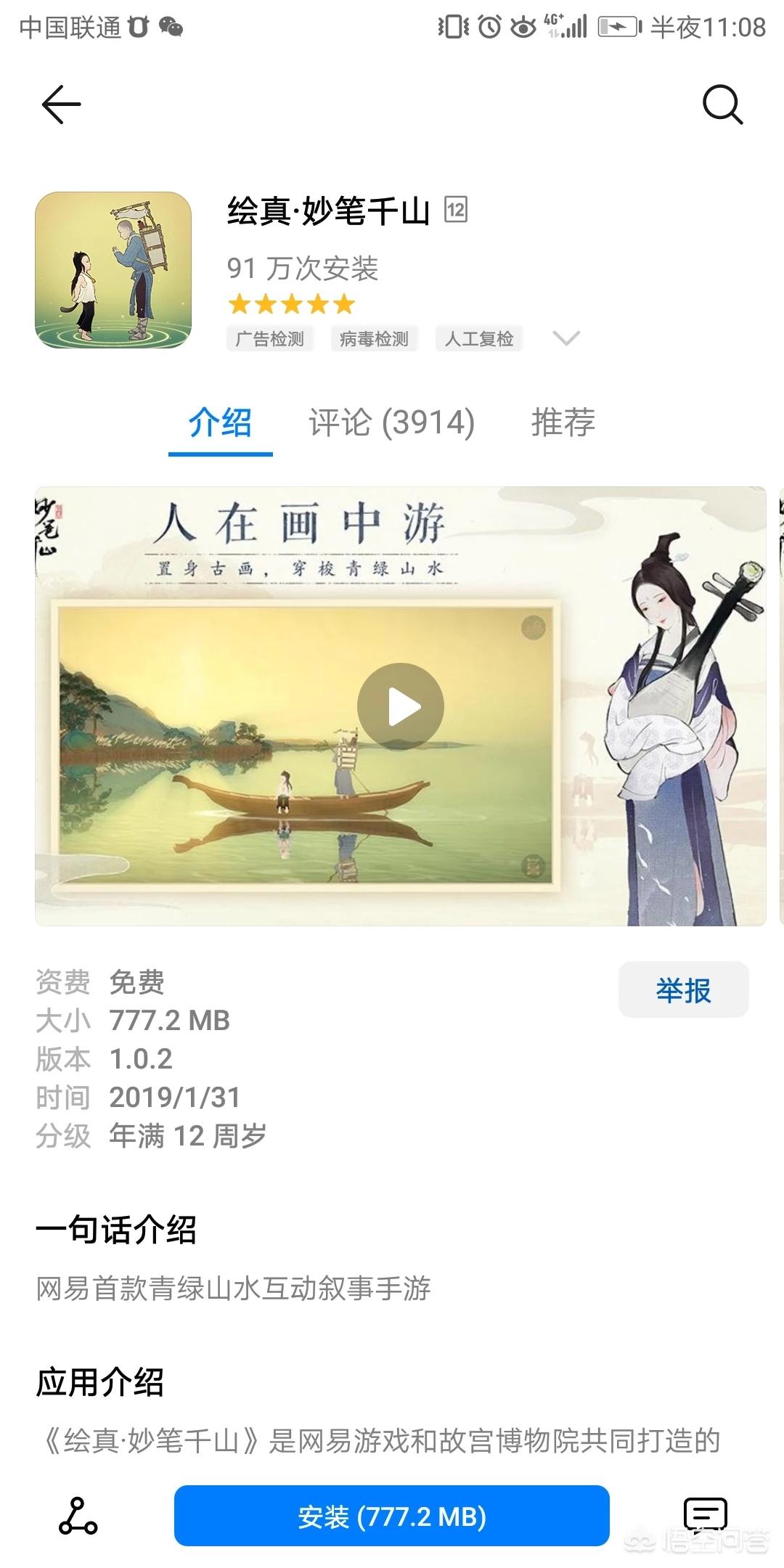Viewport: 784px width, 1568px height.
Task: Expand the safety check details chevron
Action: click(x=565, y=338)
